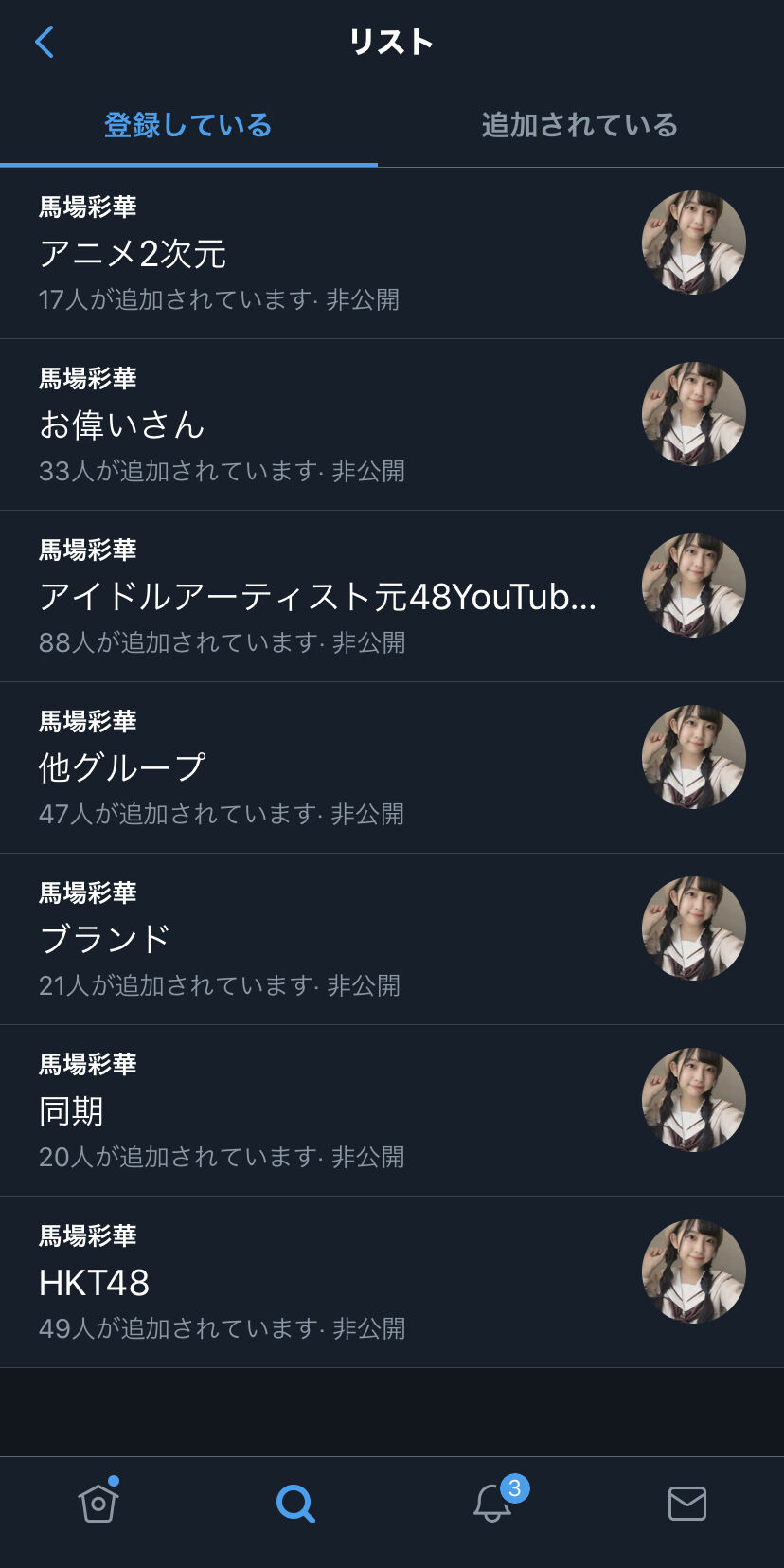
Task: Open direct messages envelope
Action: tap(686, 1504)
